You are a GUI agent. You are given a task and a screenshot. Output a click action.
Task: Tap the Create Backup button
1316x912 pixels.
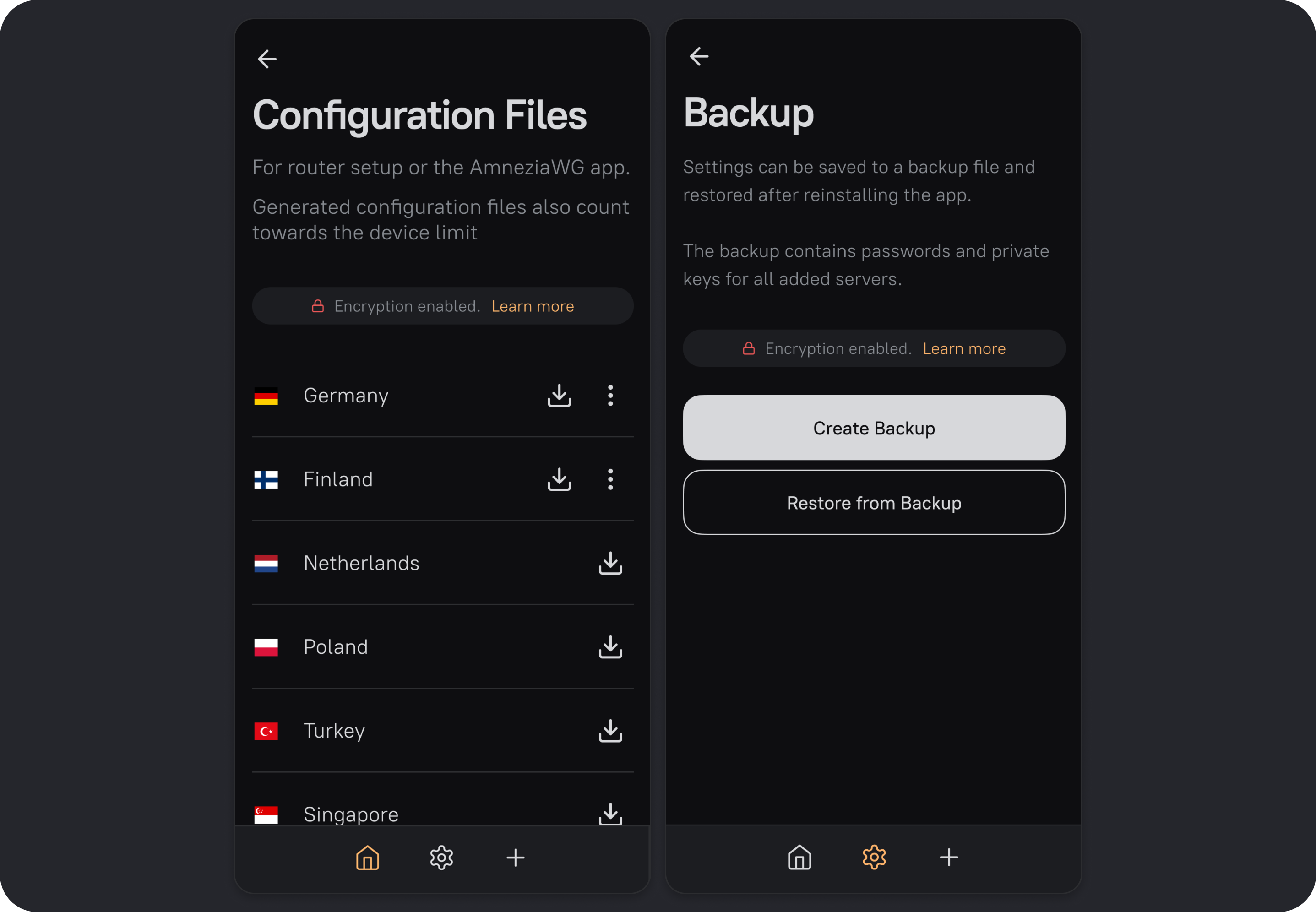[x=874, y=428]
